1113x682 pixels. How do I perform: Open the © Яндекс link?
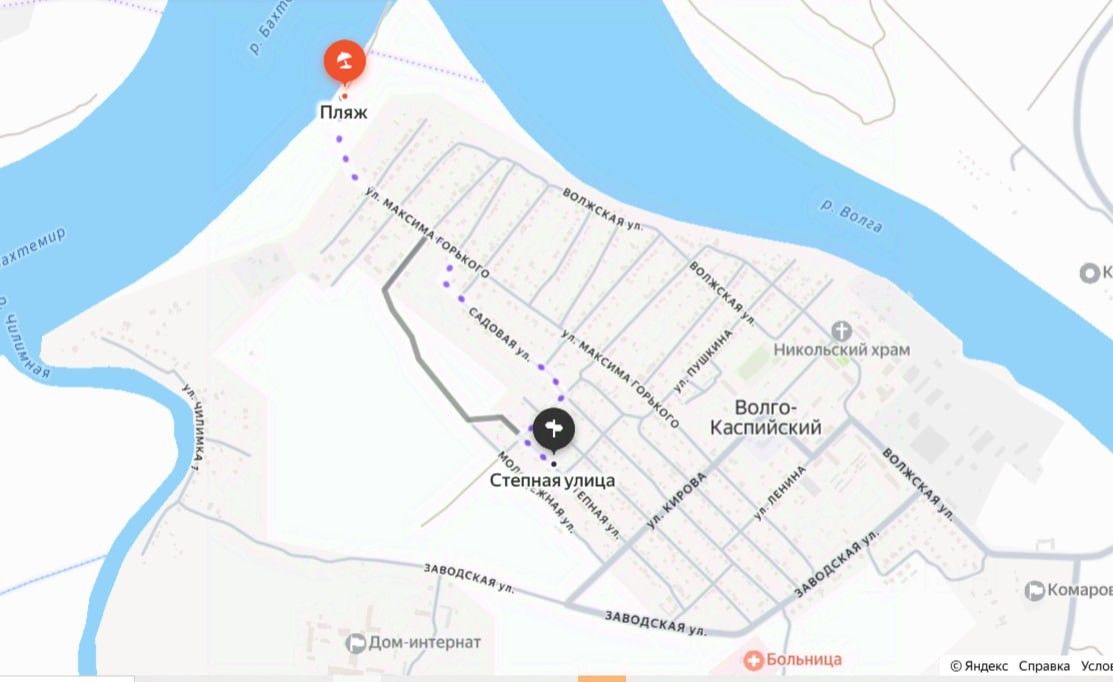coord(978,666)
